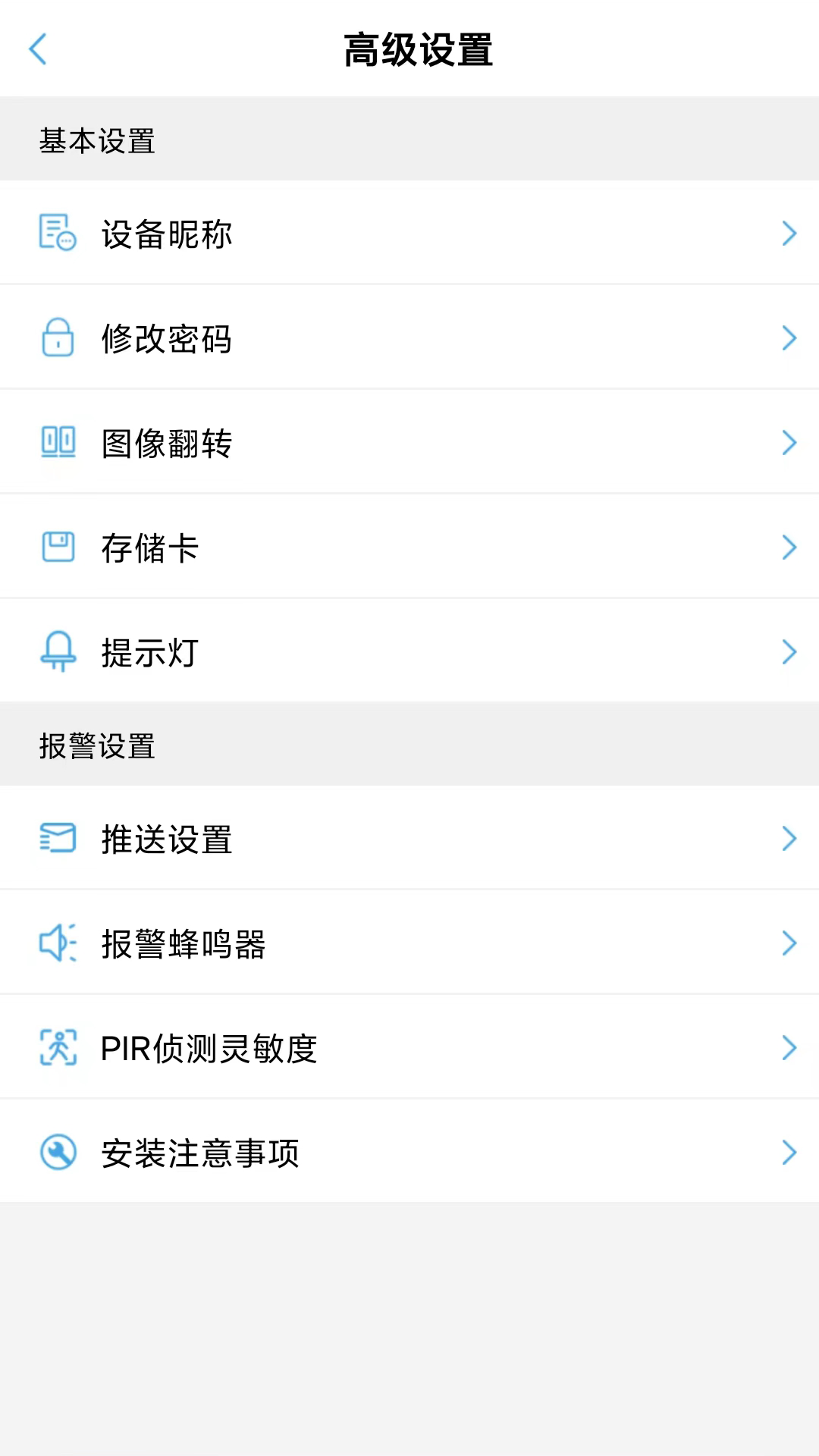Expand 图像翻转 via its chevron
Screen dimensions: 819x1456
[x=788, y=443]
